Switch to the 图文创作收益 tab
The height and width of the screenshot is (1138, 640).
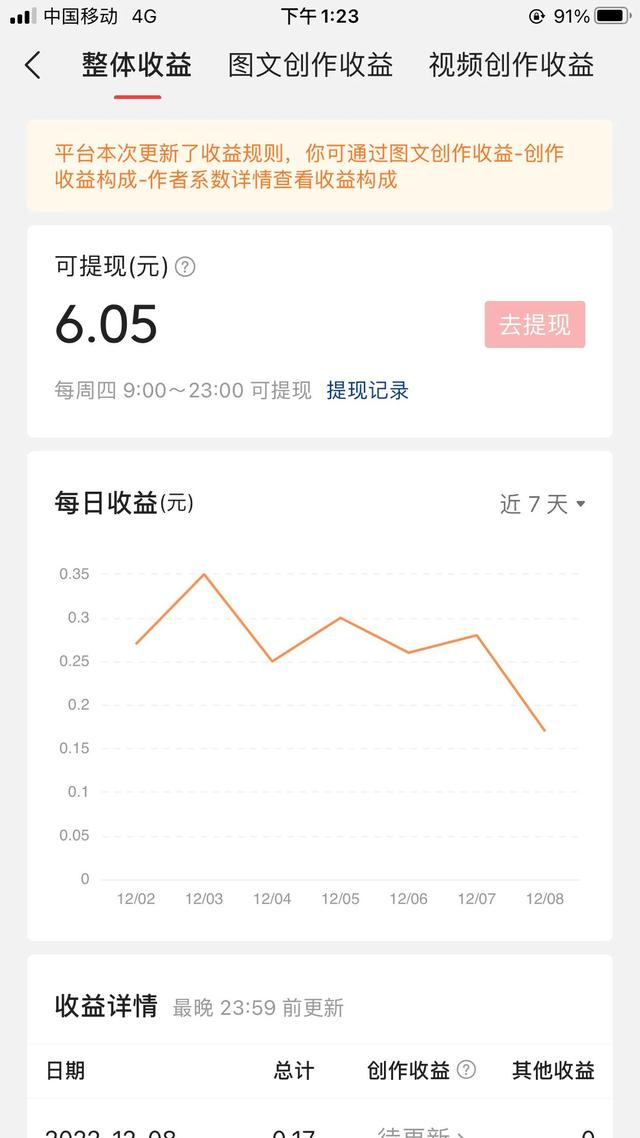click(311, 65)
